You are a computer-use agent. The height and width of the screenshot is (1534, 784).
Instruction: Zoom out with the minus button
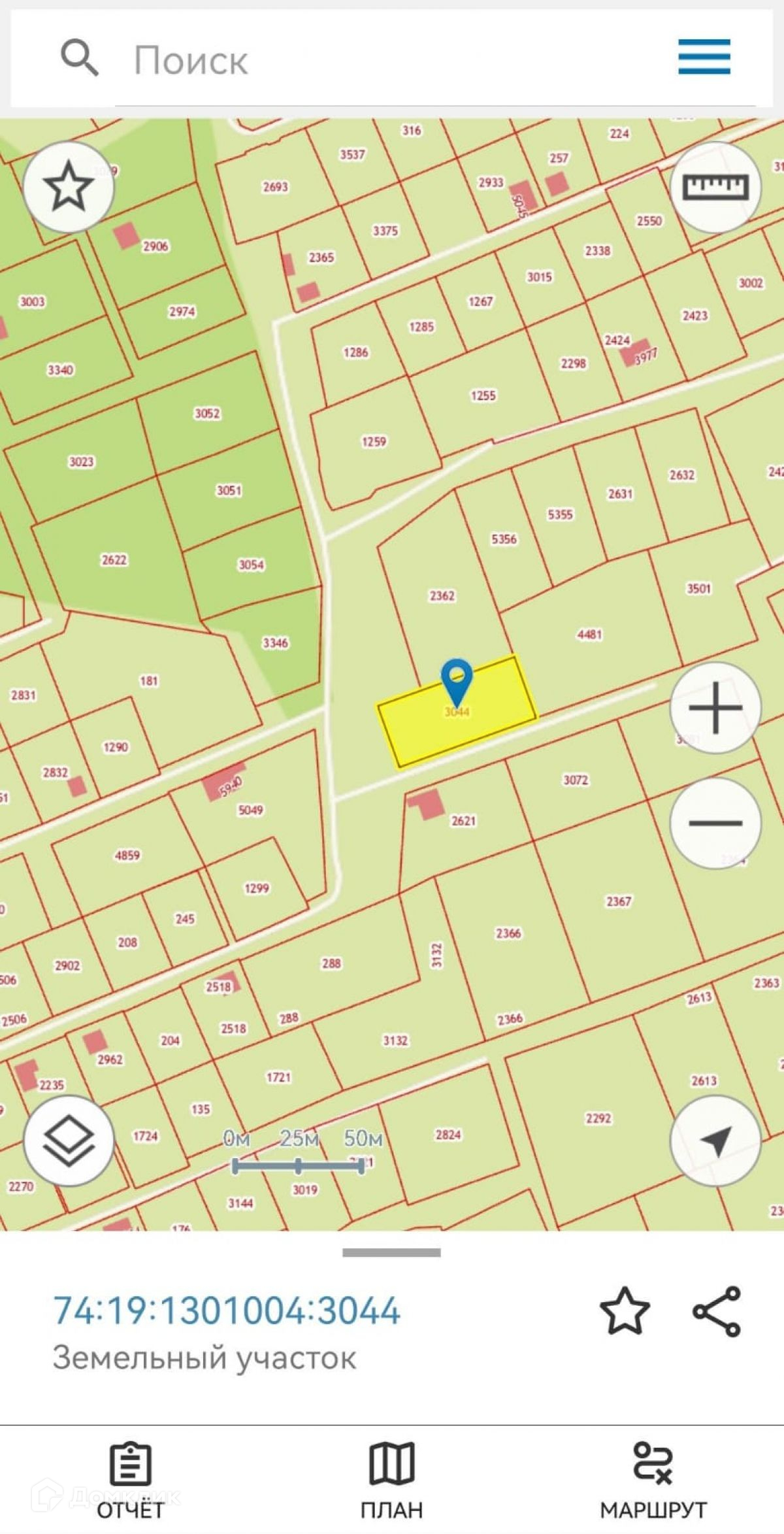point(715,823)
